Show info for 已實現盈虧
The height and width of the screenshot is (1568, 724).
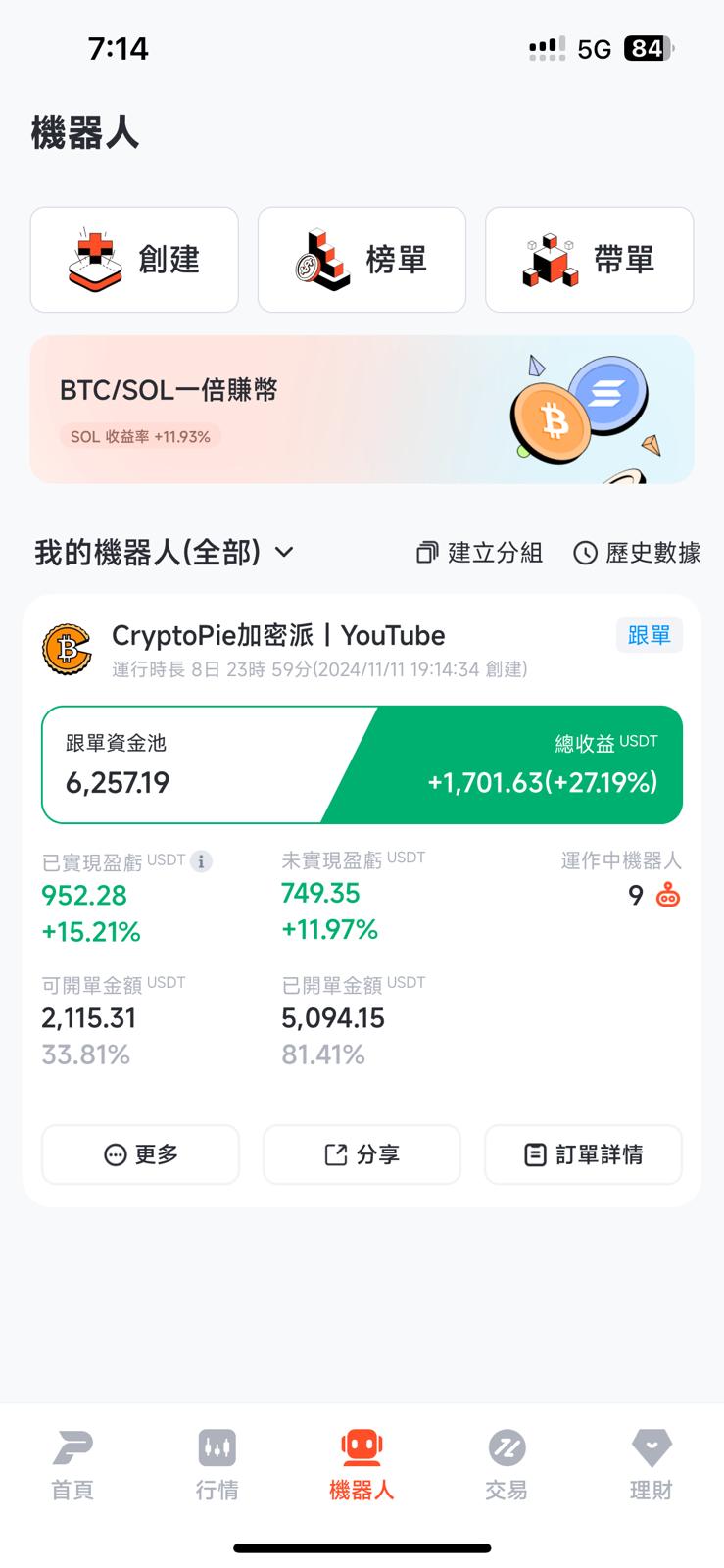tap(201, 861)
